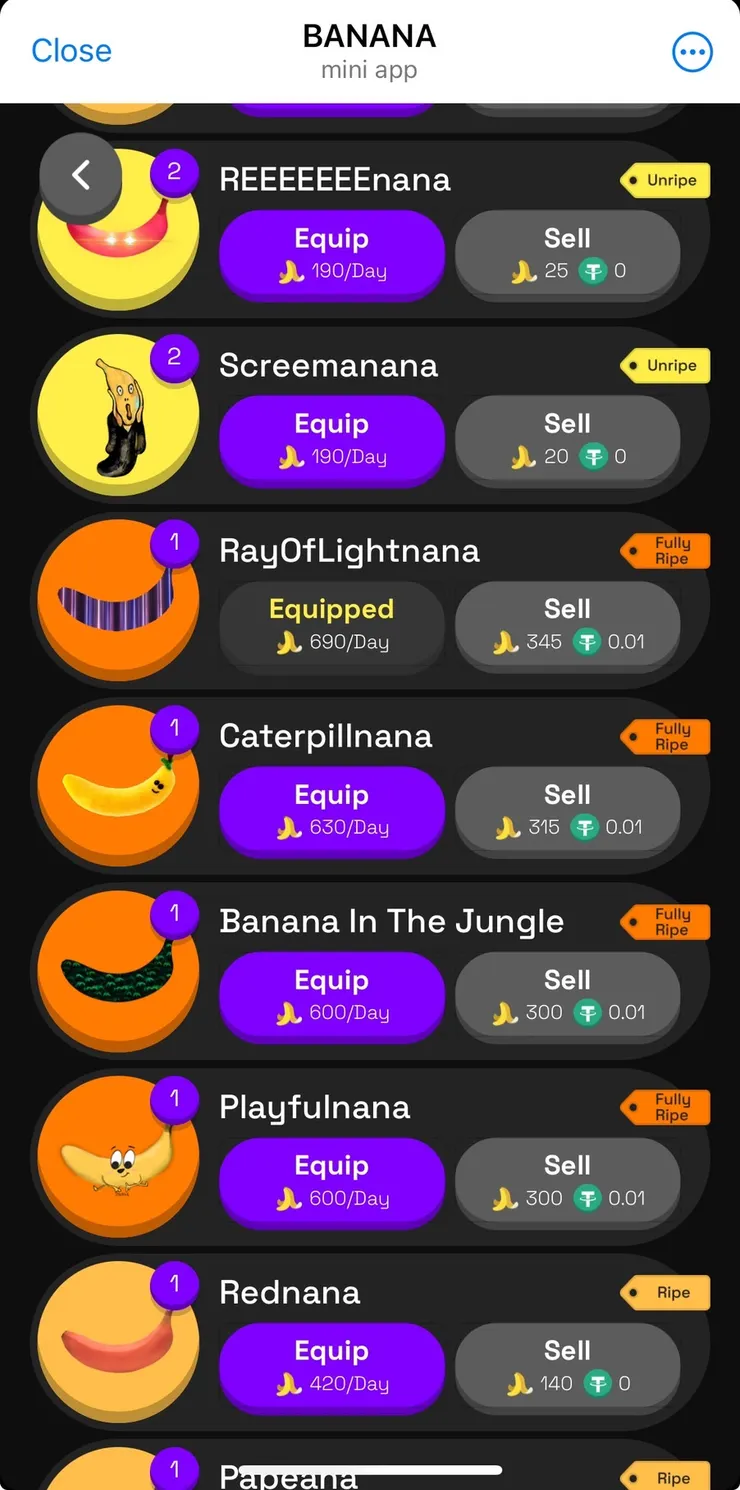Screen dimensions: 740x1490
Task: Sell the Playfulnana banana
Action: (567, 1180)
